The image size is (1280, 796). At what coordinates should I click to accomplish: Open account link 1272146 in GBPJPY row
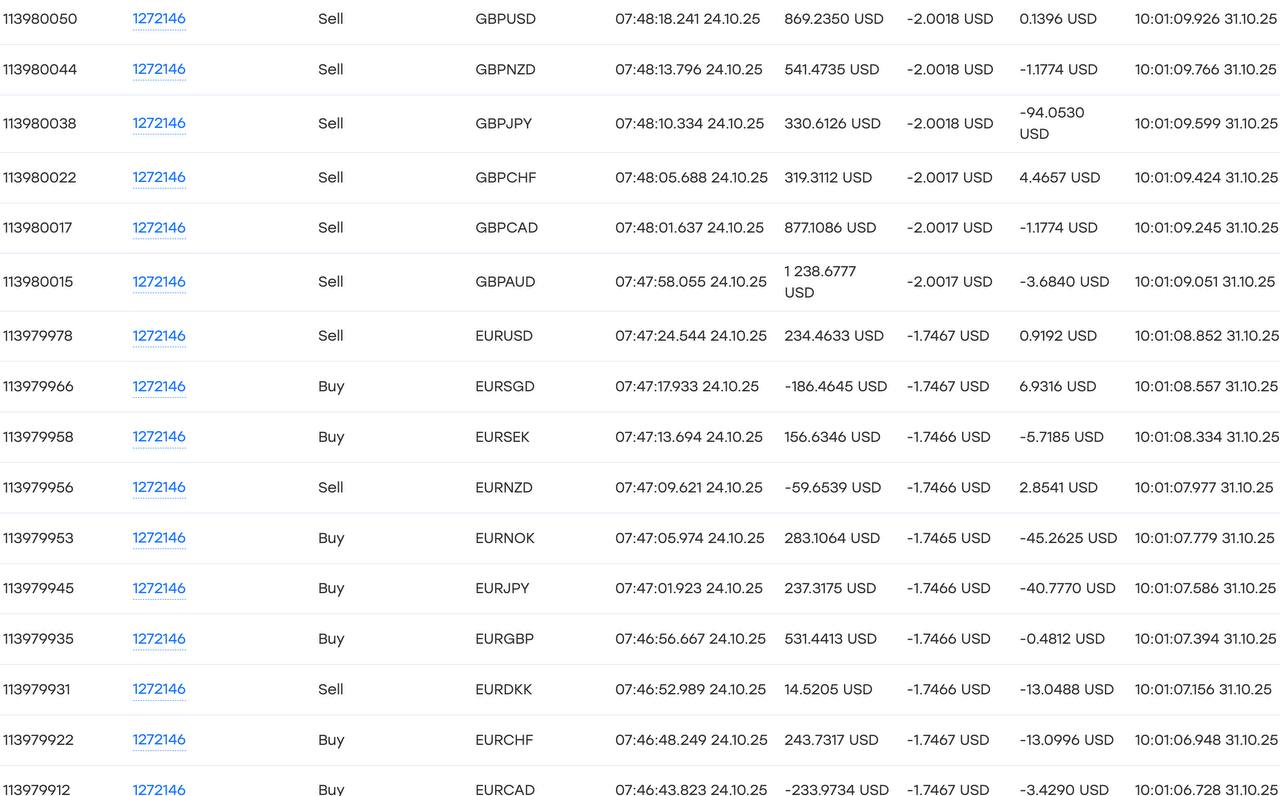pyautogui.click(x=159, y=123)
